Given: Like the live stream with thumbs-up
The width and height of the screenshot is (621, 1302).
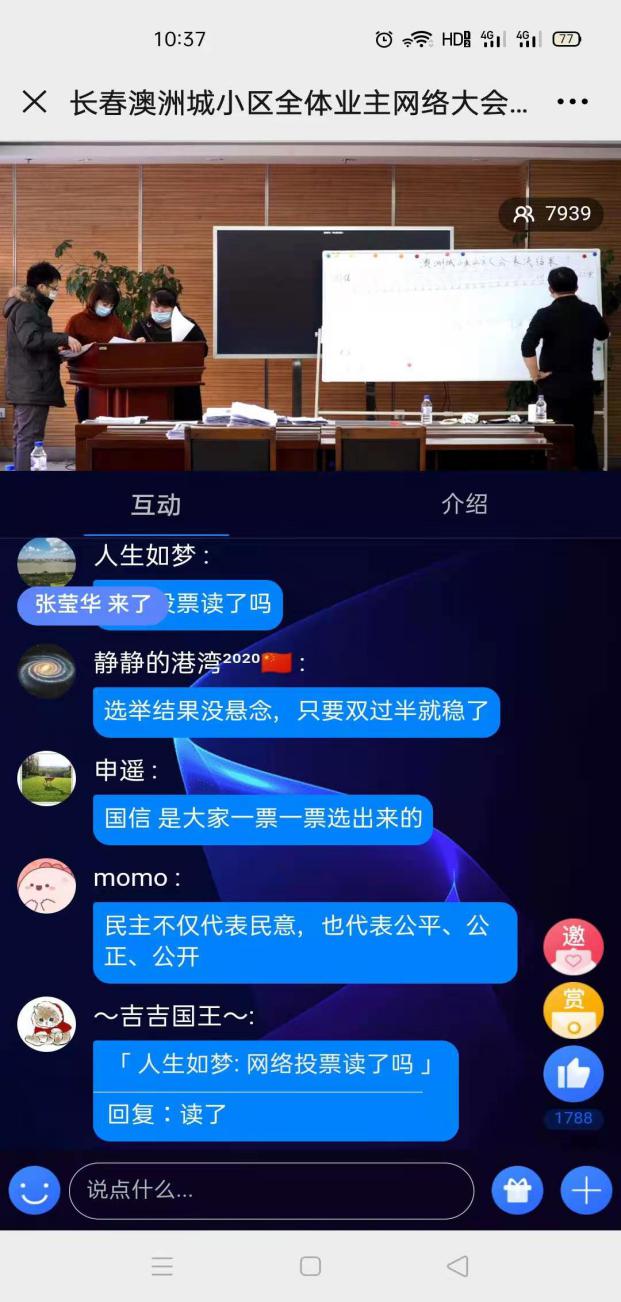Looking at the screenshot, I should pyautogui.click(x=573, y=1075).
